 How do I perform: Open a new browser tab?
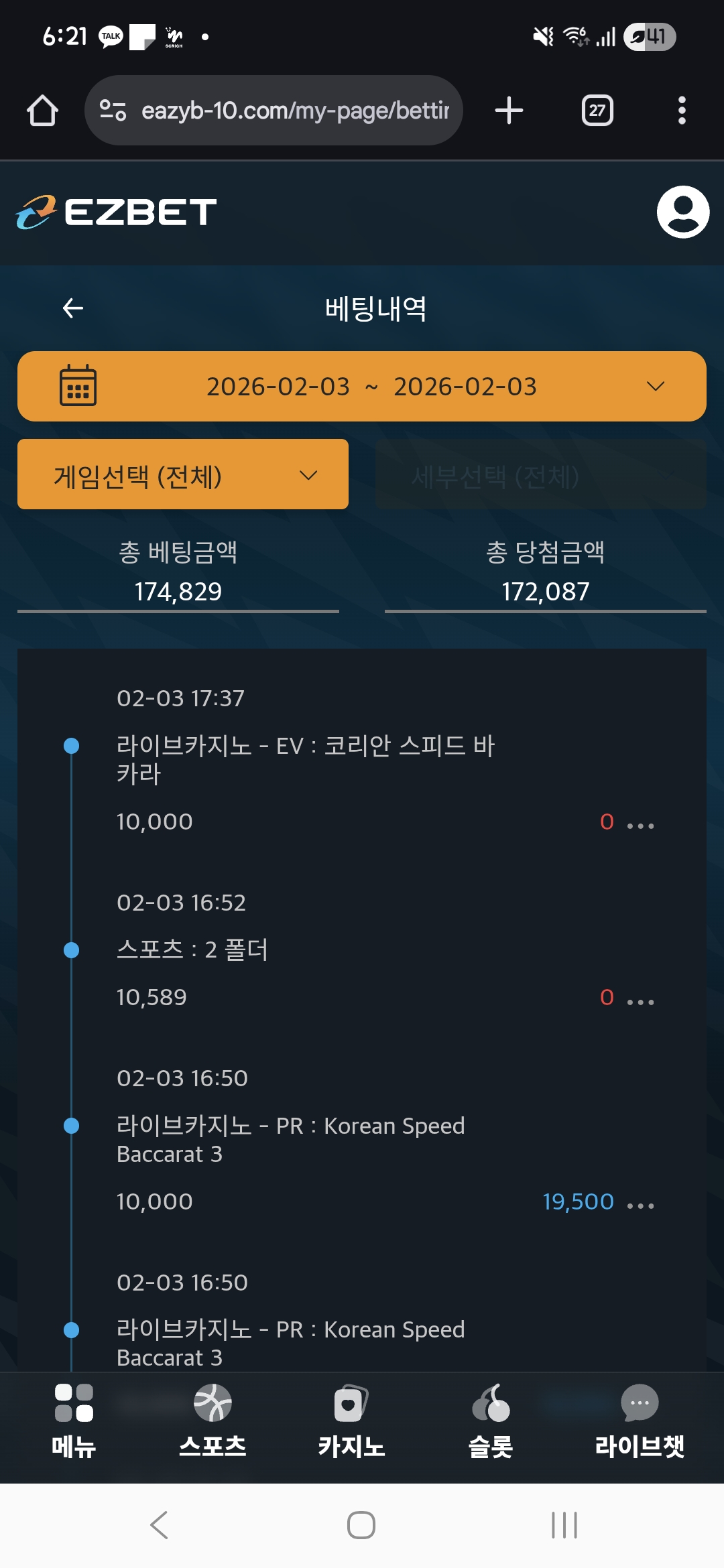click(509, 111)
